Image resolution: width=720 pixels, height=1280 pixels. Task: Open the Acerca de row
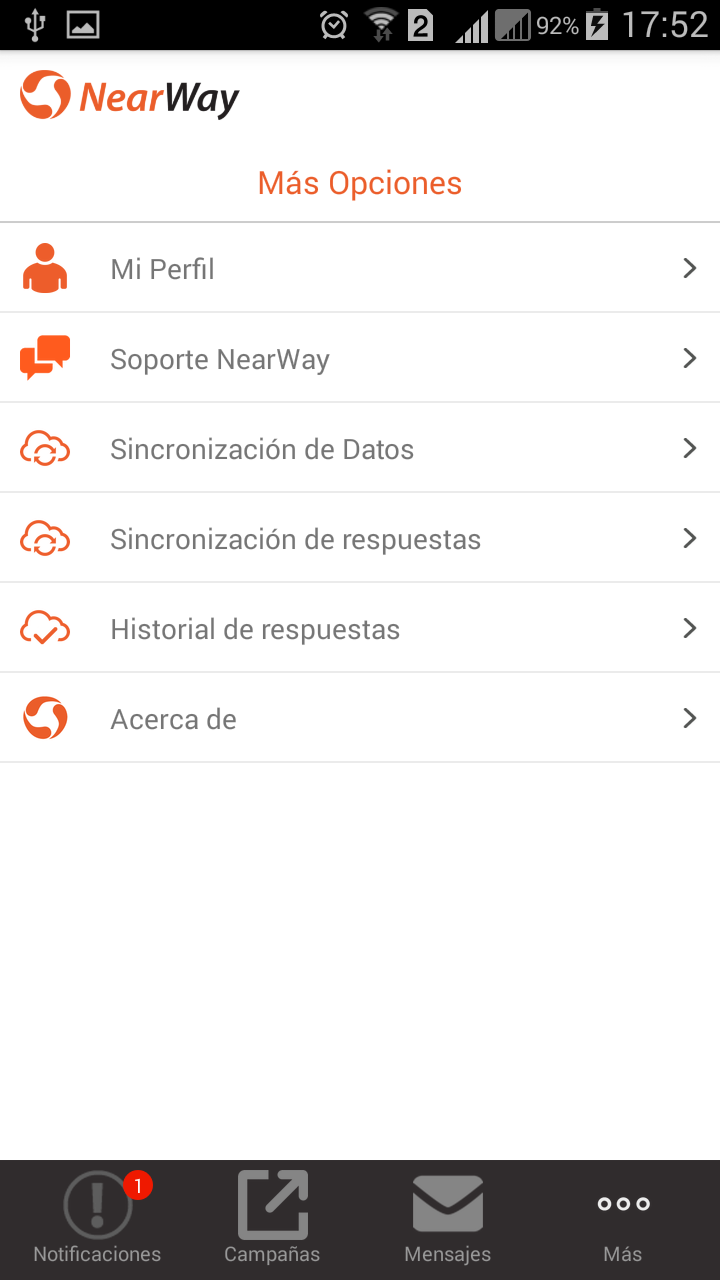coord(360,718)
